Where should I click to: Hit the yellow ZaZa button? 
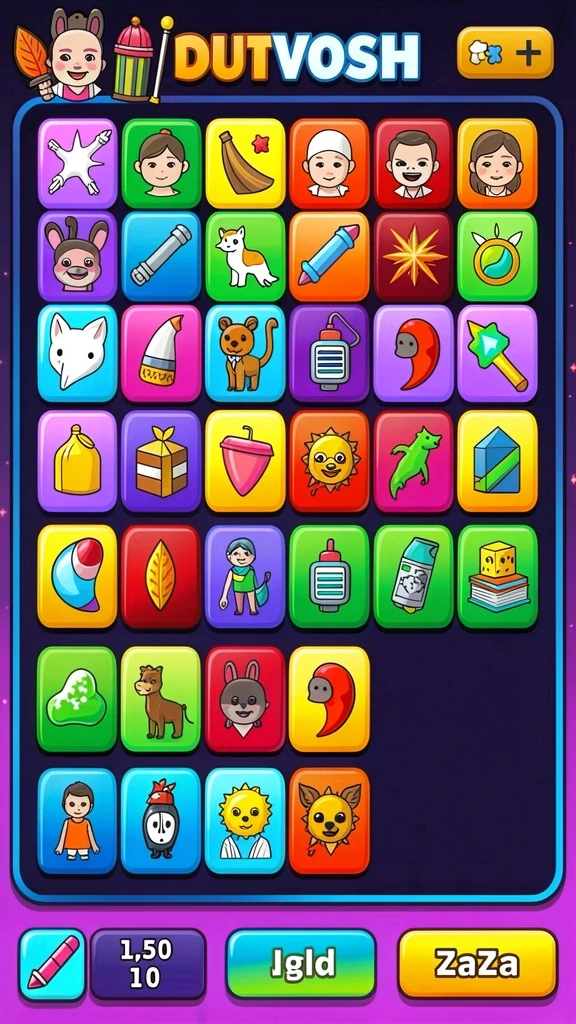pyautogui.click(x=477, y=963)
